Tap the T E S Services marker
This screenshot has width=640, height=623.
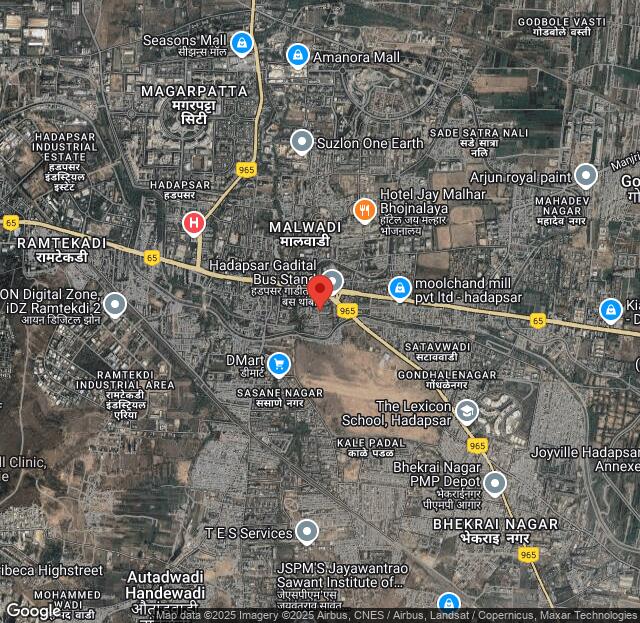tap(307, 533)
